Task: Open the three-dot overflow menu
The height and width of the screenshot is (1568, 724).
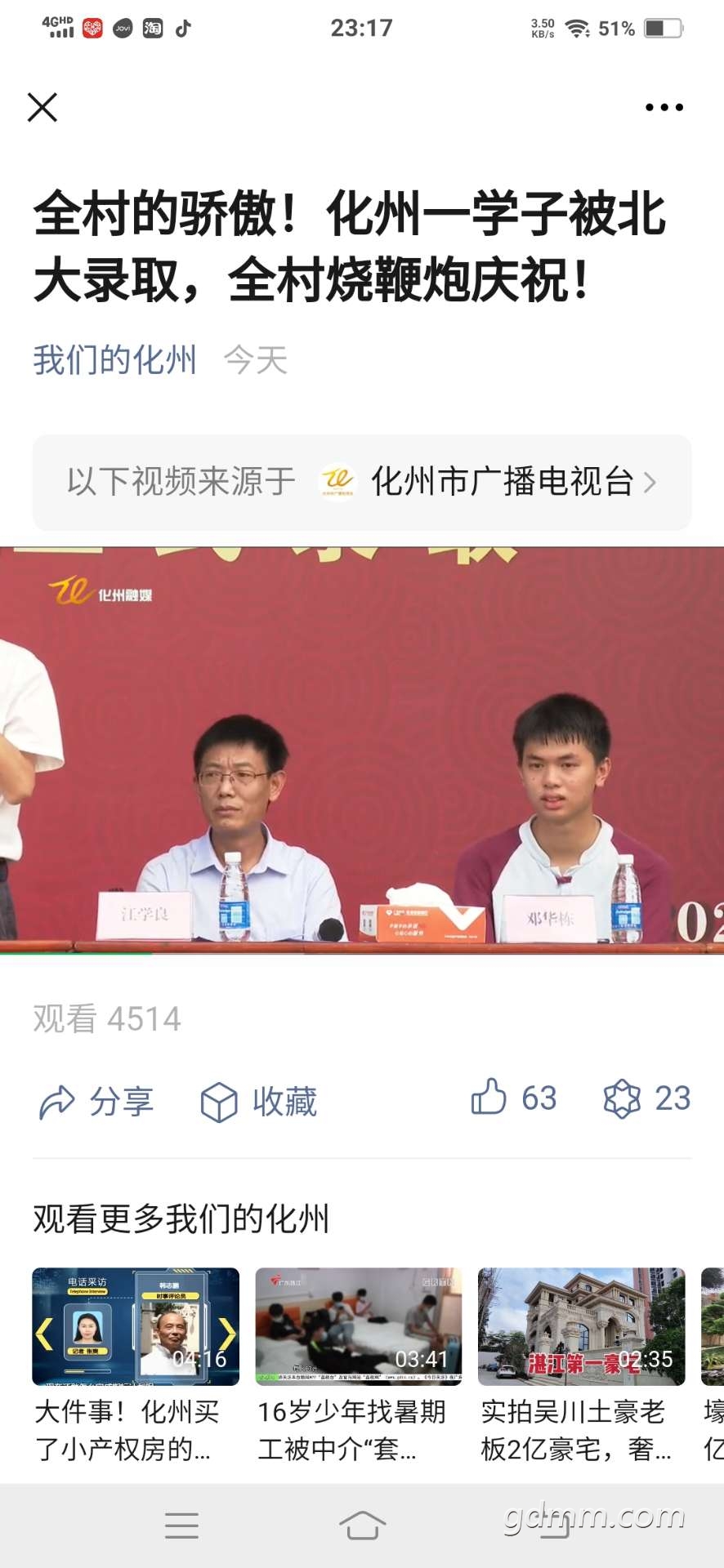Action: (x=664, y=107)
